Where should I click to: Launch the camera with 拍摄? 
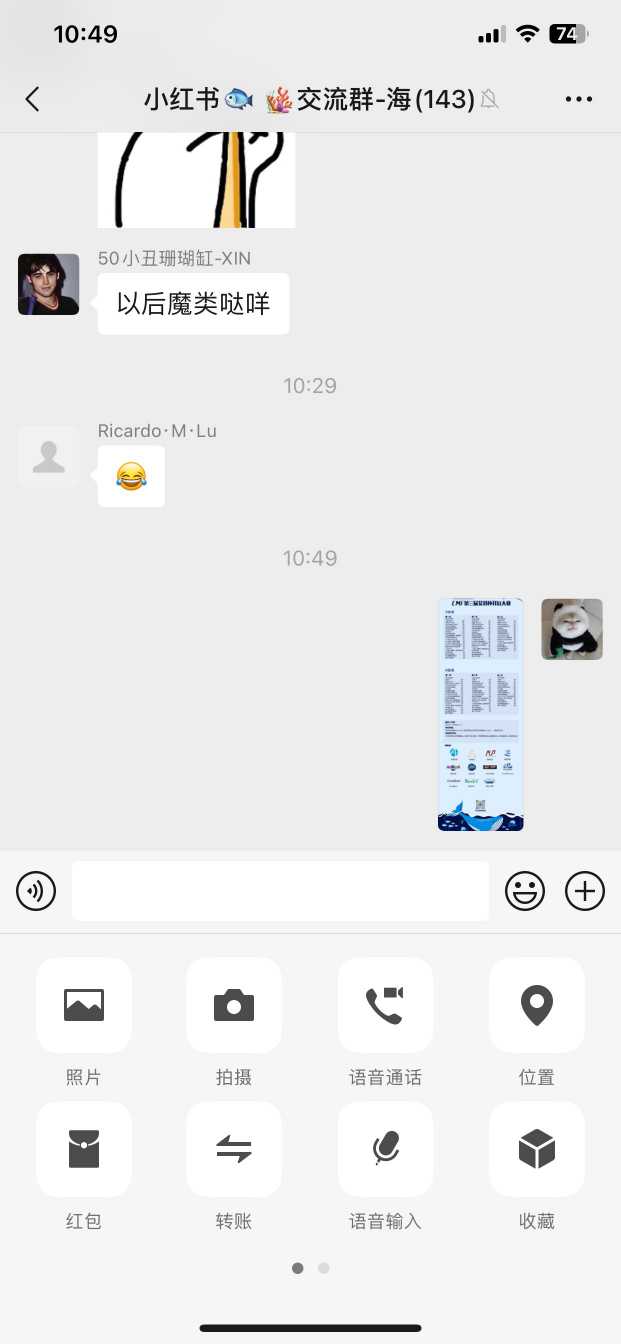(x=234, y=1005)
